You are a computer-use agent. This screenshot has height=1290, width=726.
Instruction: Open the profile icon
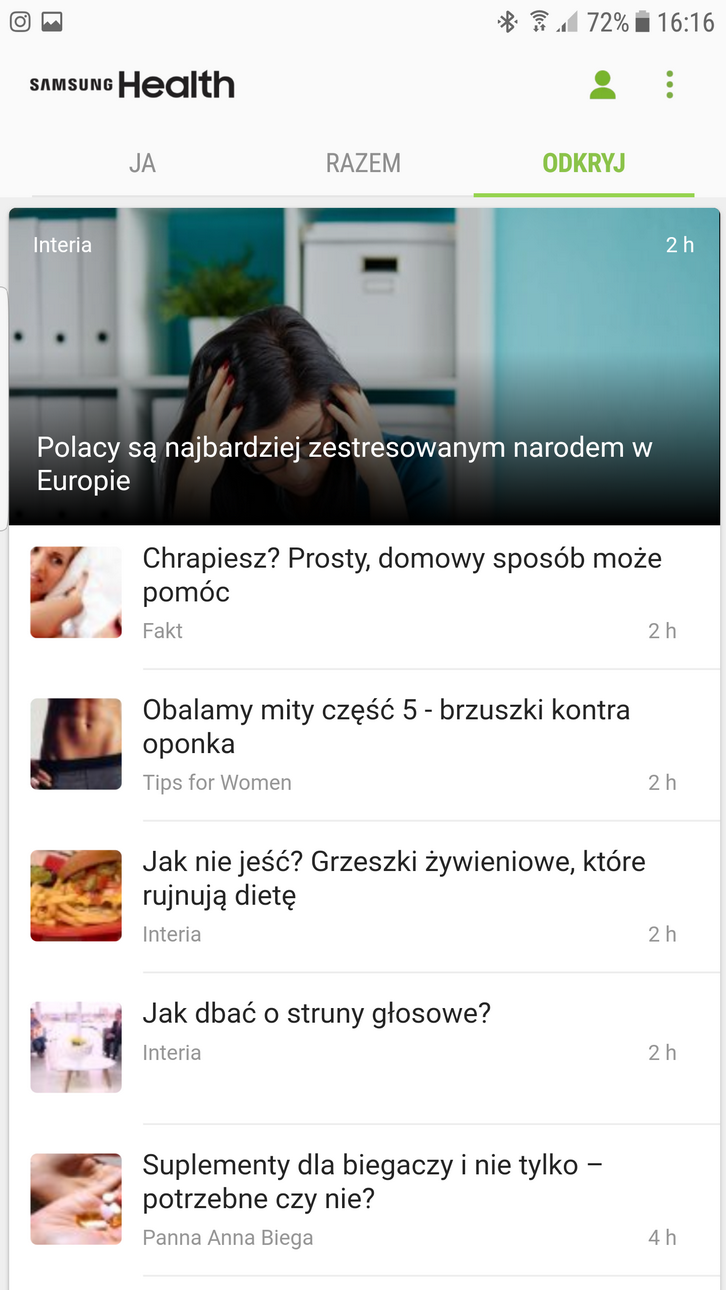click(602, 85)
